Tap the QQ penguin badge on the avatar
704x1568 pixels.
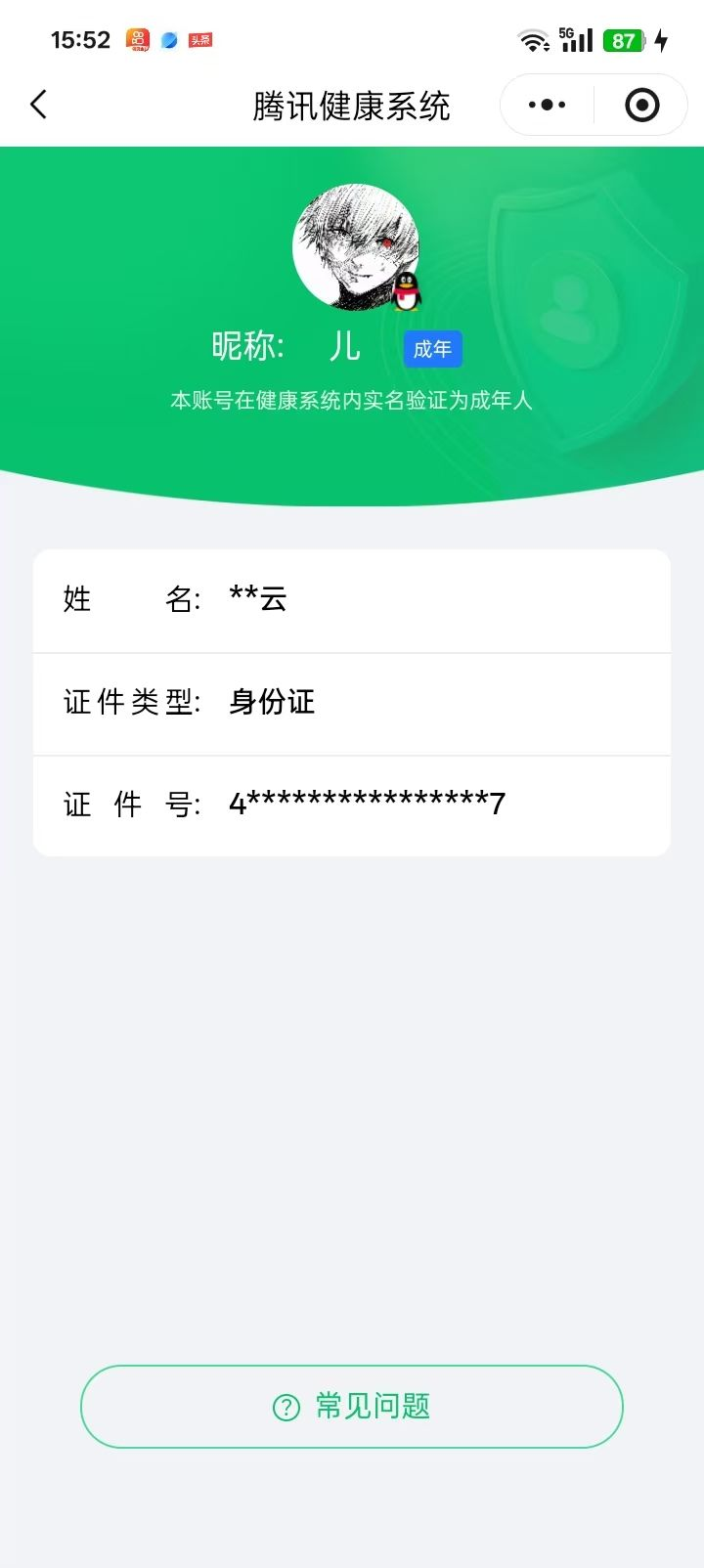[x=409, y=291]
